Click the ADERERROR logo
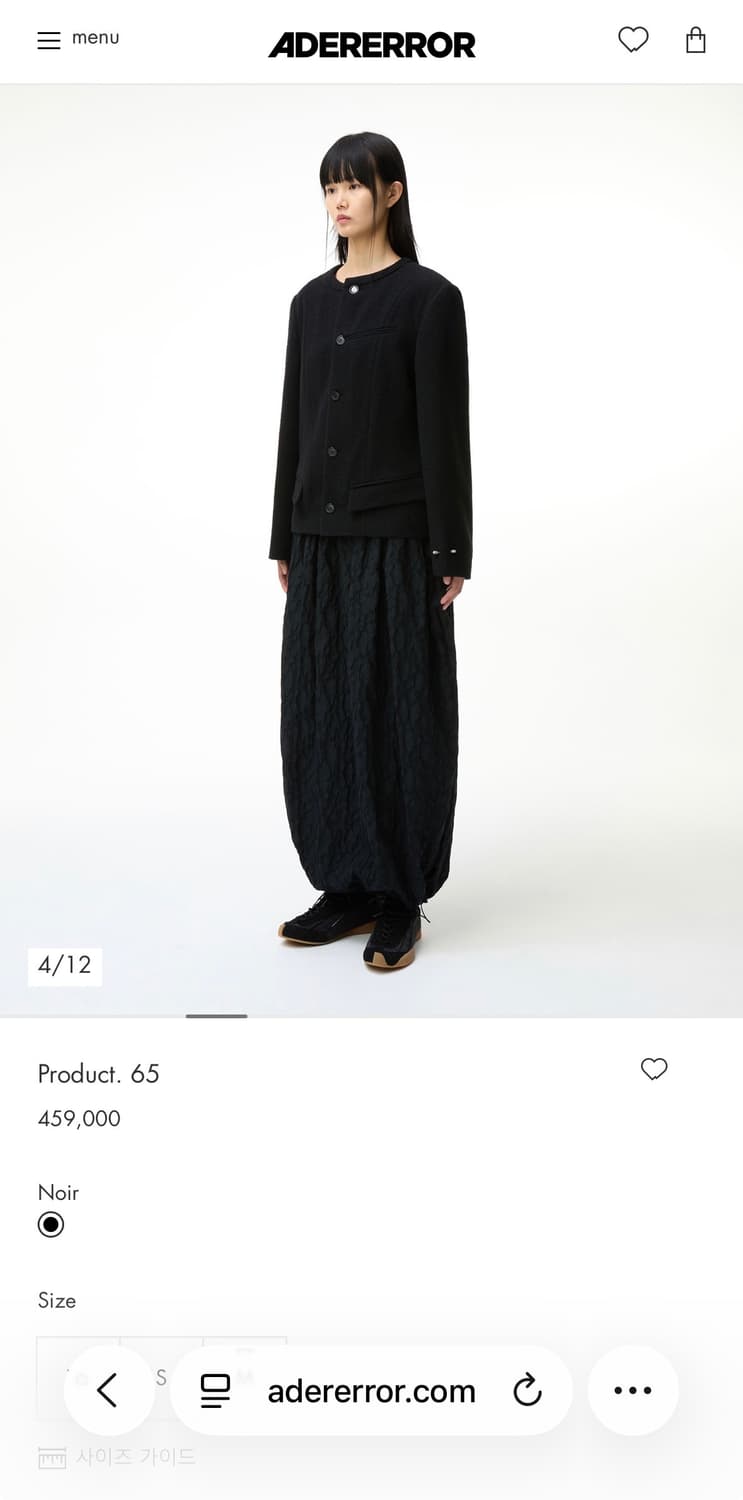 coord(371,44)
